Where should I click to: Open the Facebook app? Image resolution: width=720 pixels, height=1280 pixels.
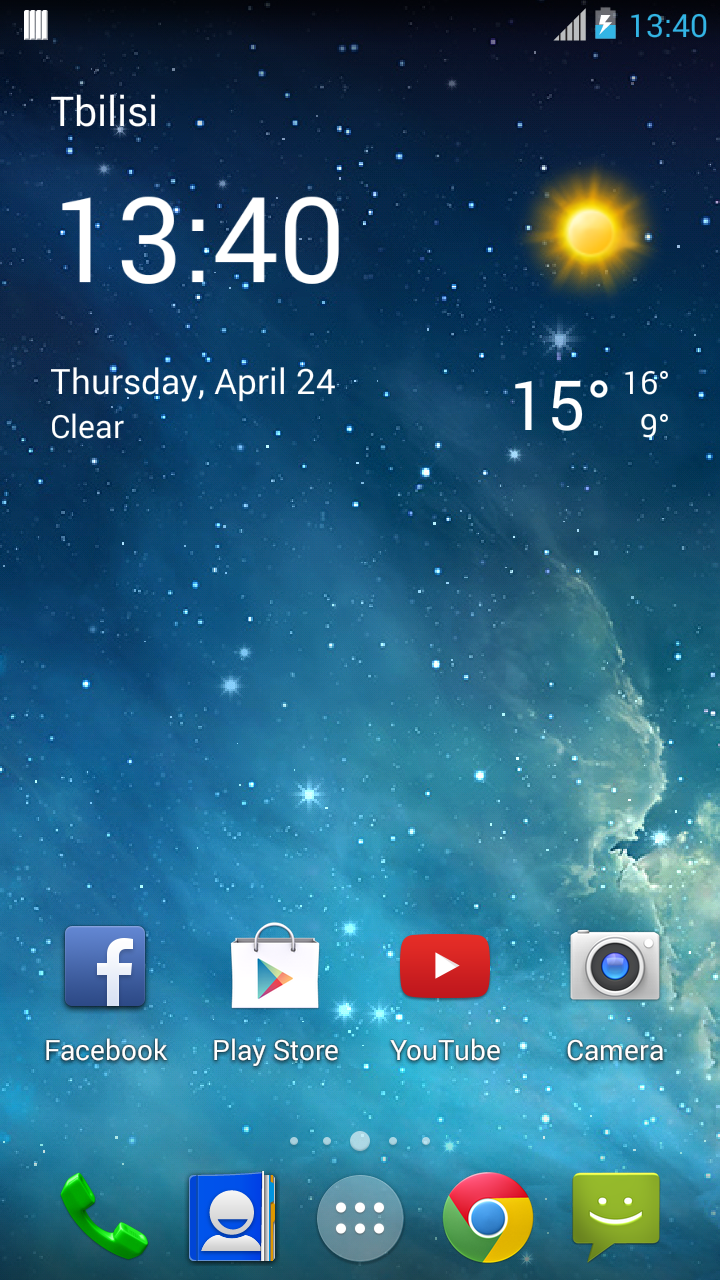click(105, 967)
